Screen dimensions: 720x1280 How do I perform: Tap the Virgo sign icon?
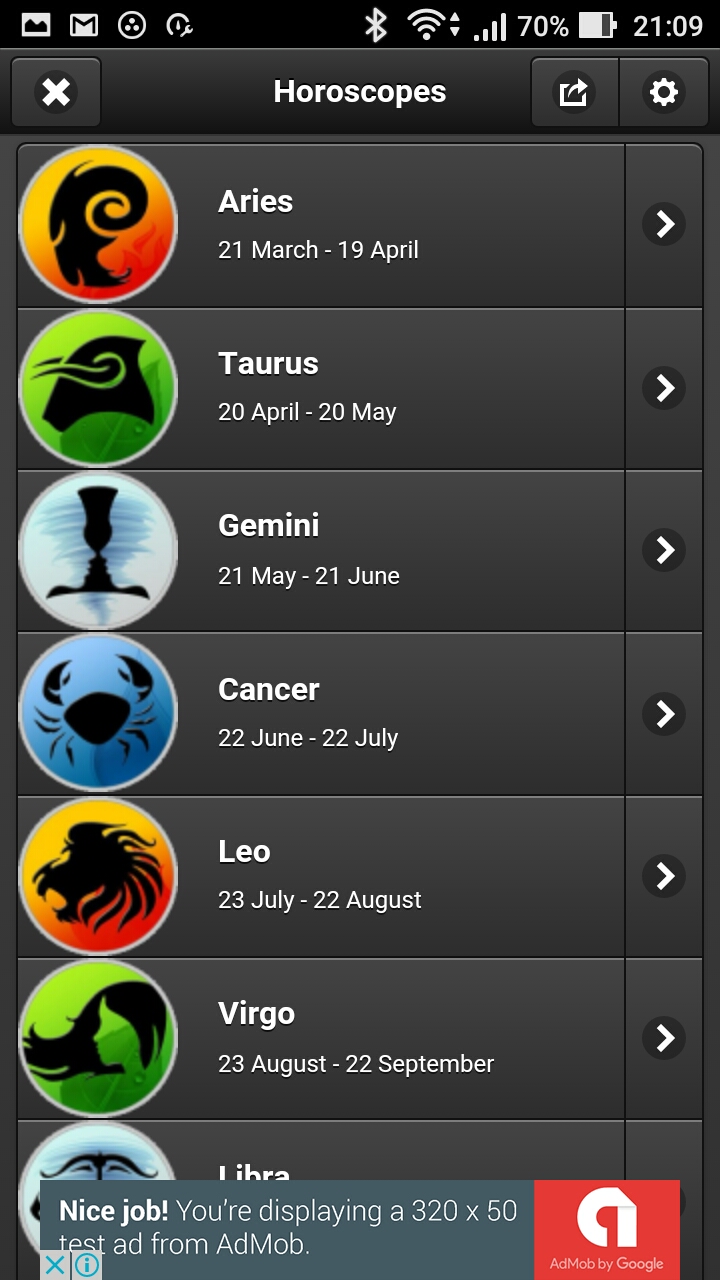pyautogui.click(x=97, y=1037)
